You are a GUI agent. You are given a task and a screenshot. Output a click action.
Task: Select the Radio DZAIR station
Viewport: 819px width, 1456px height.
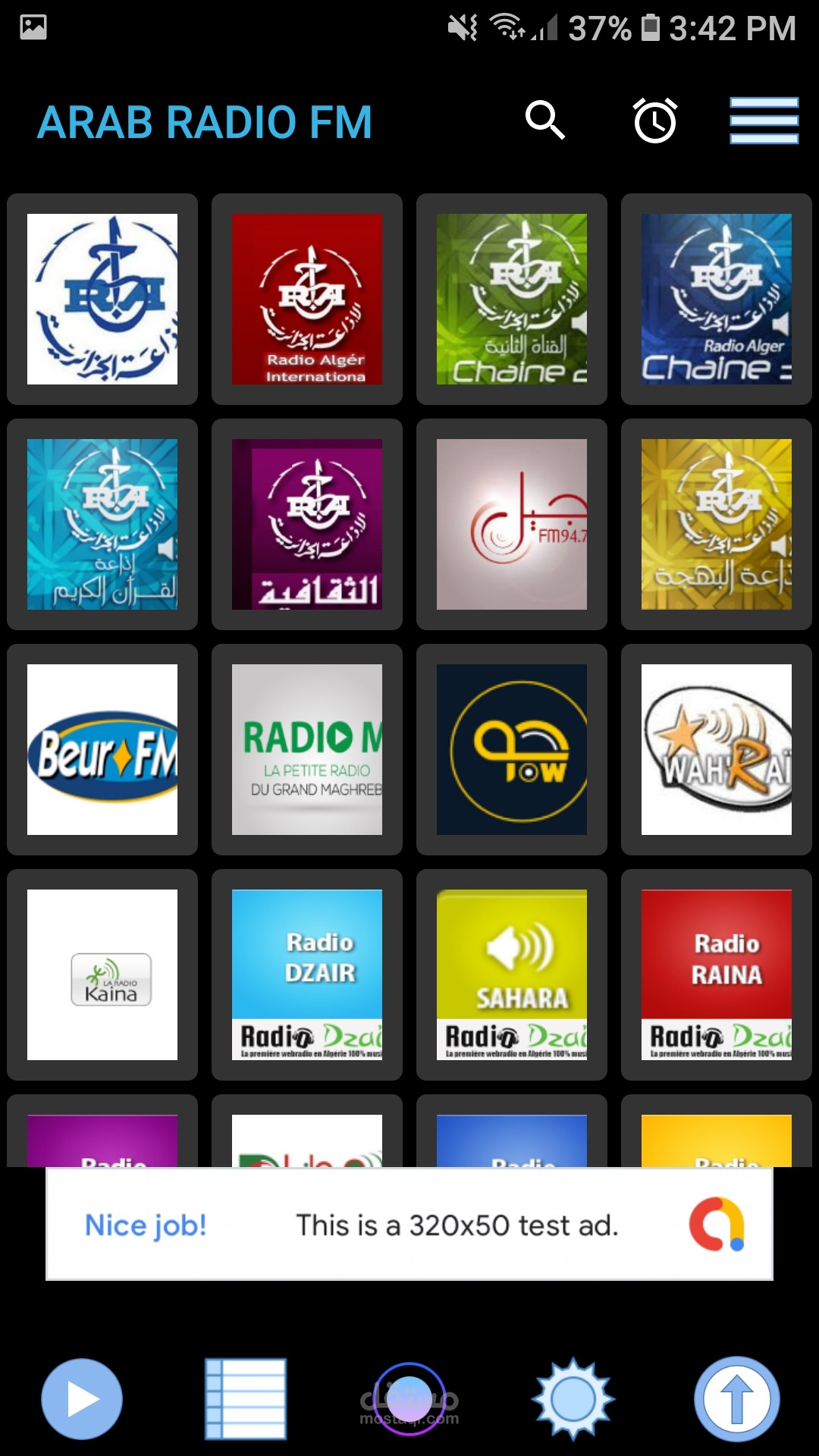point(307,974)
